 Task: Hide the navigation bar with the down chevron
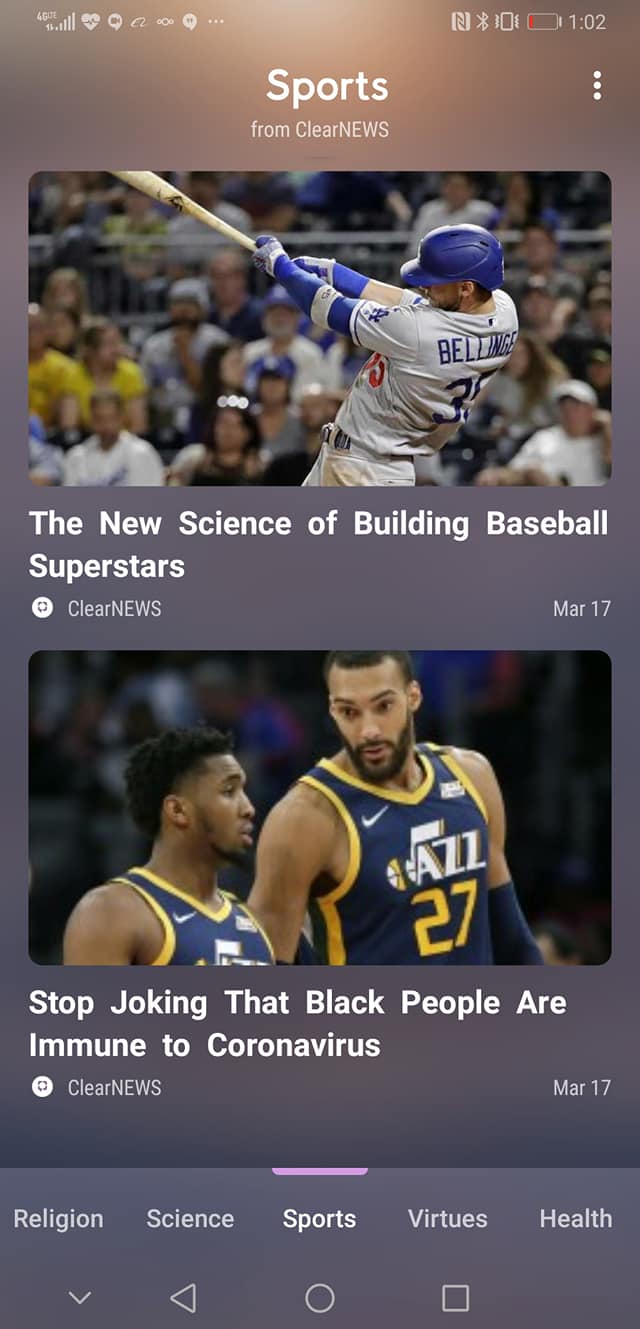(x=80, y=1298)
